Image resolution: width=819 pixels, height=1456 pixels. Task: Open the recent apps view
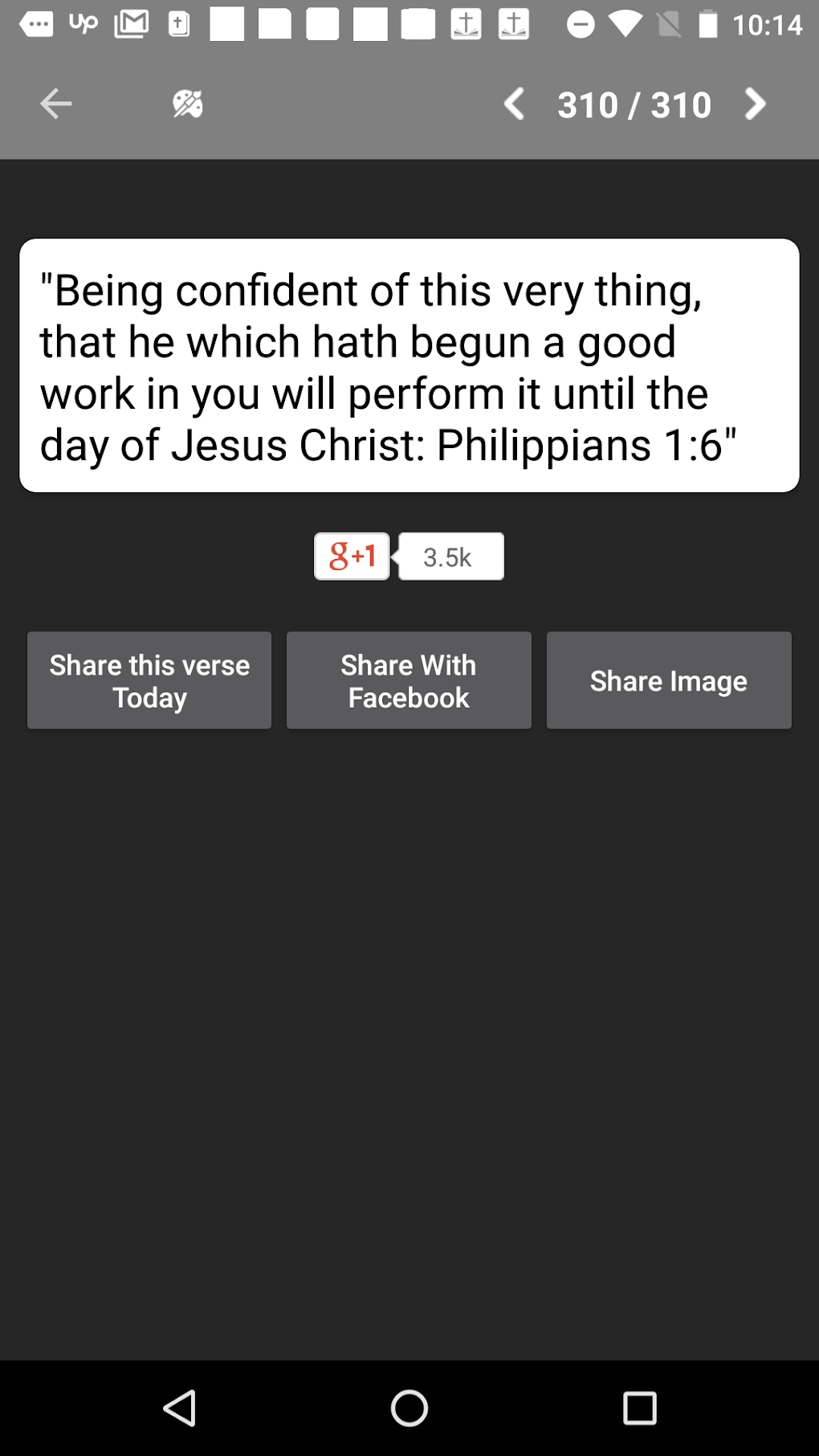(640, 1408)
